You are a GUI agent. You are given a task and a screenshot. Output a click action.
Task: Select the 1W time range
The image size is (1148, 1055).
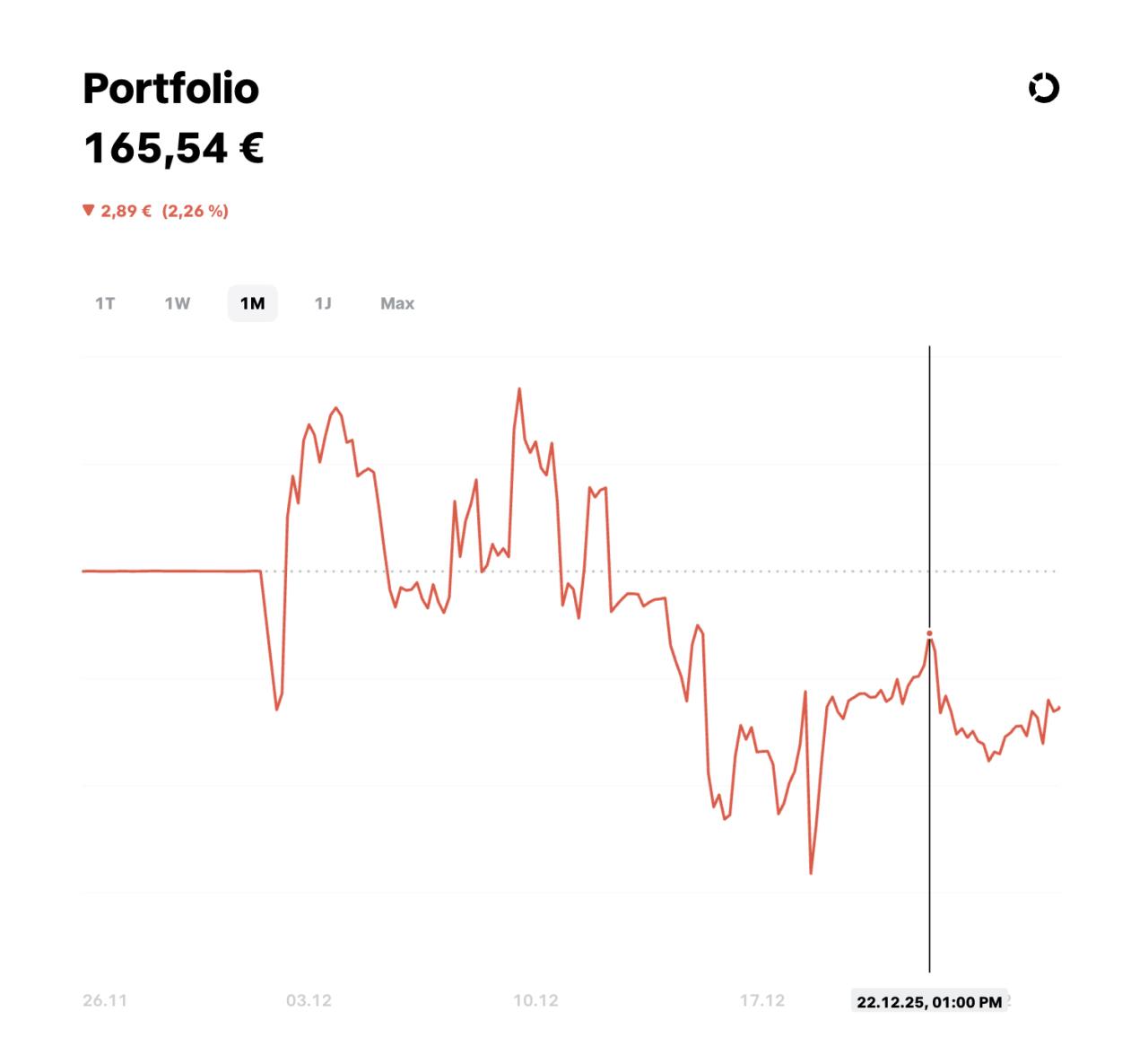point(178,303)
